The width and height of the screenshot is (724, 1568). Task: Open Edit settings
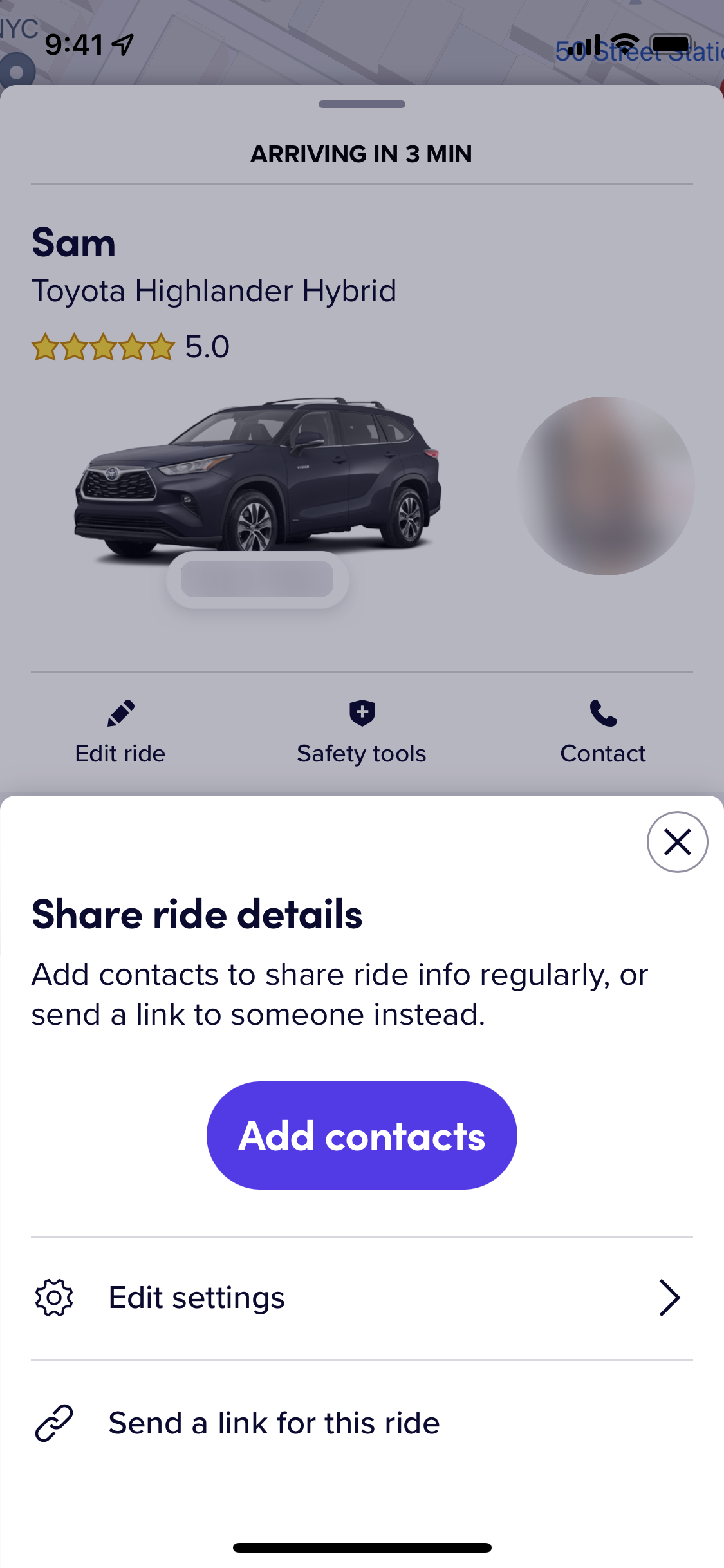(362, 1298)
